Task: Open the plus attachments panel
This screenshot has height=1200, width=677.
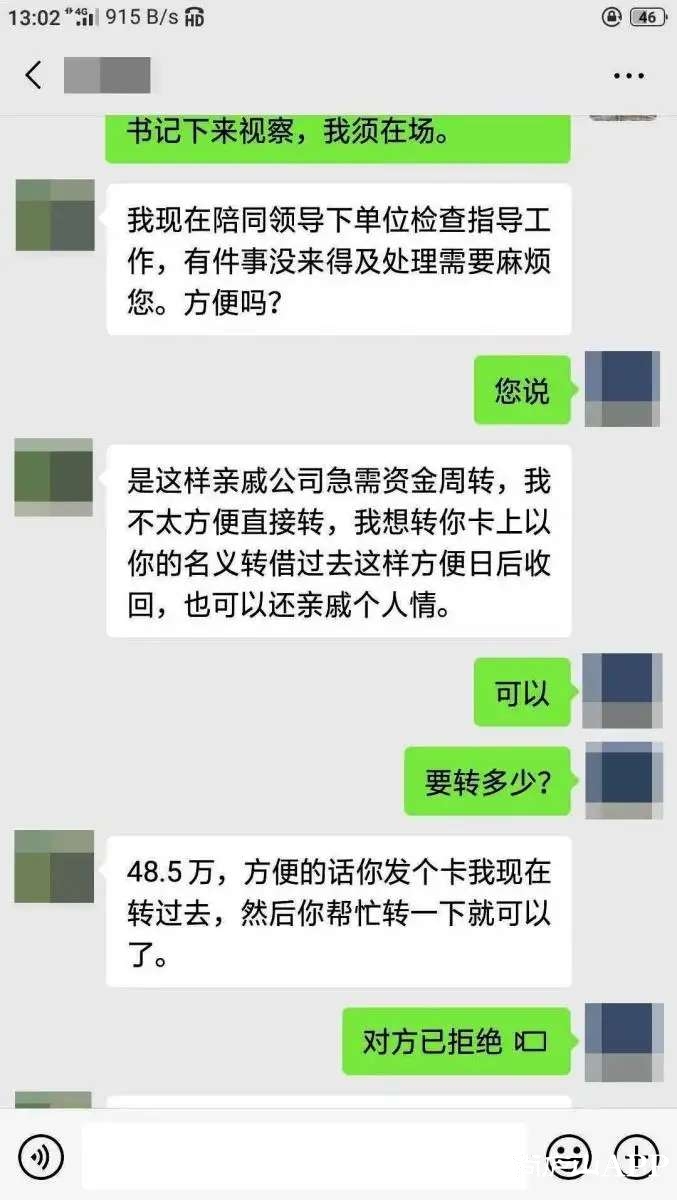Action: [635, 1157]
